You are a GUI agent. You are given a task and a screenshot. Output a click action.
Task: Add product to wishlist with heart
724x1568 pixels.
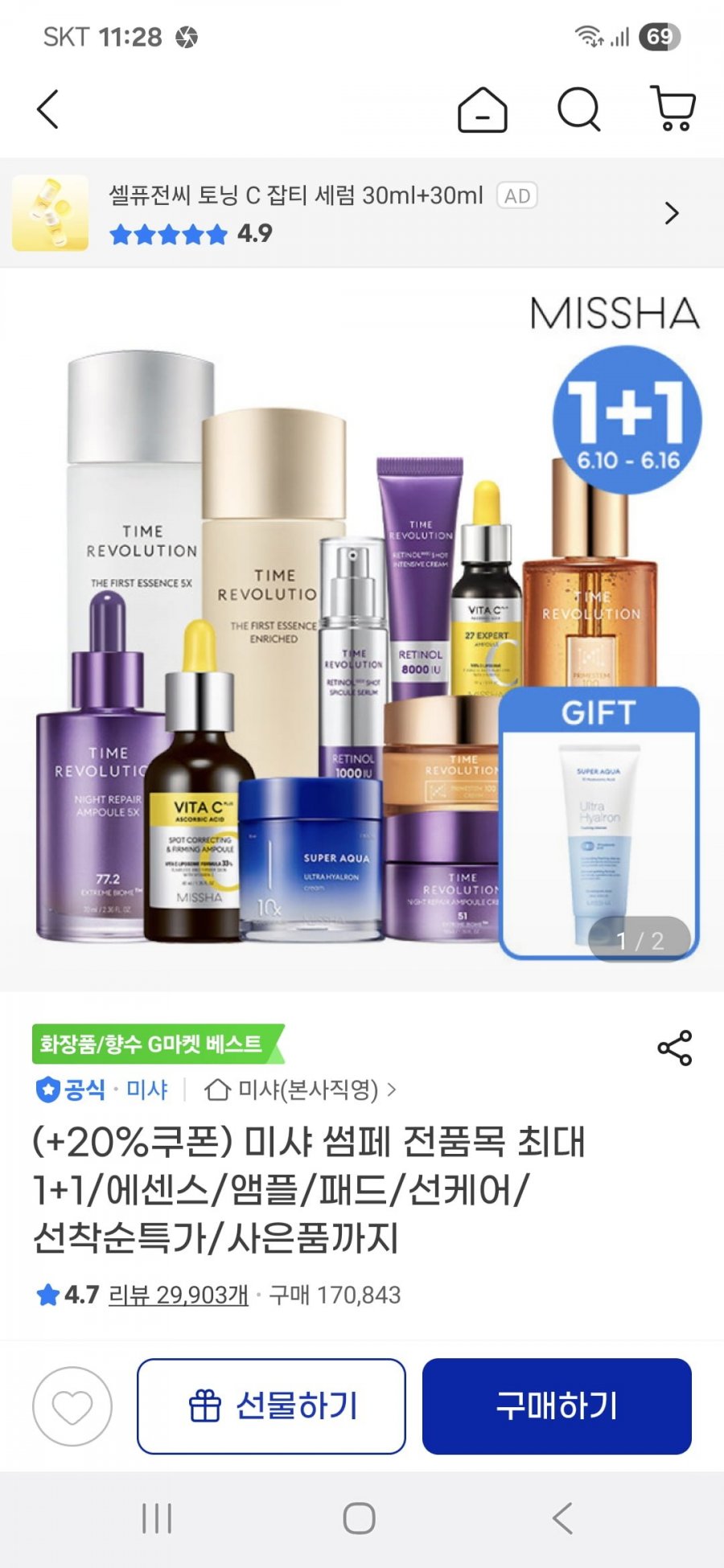point(72,1406)
